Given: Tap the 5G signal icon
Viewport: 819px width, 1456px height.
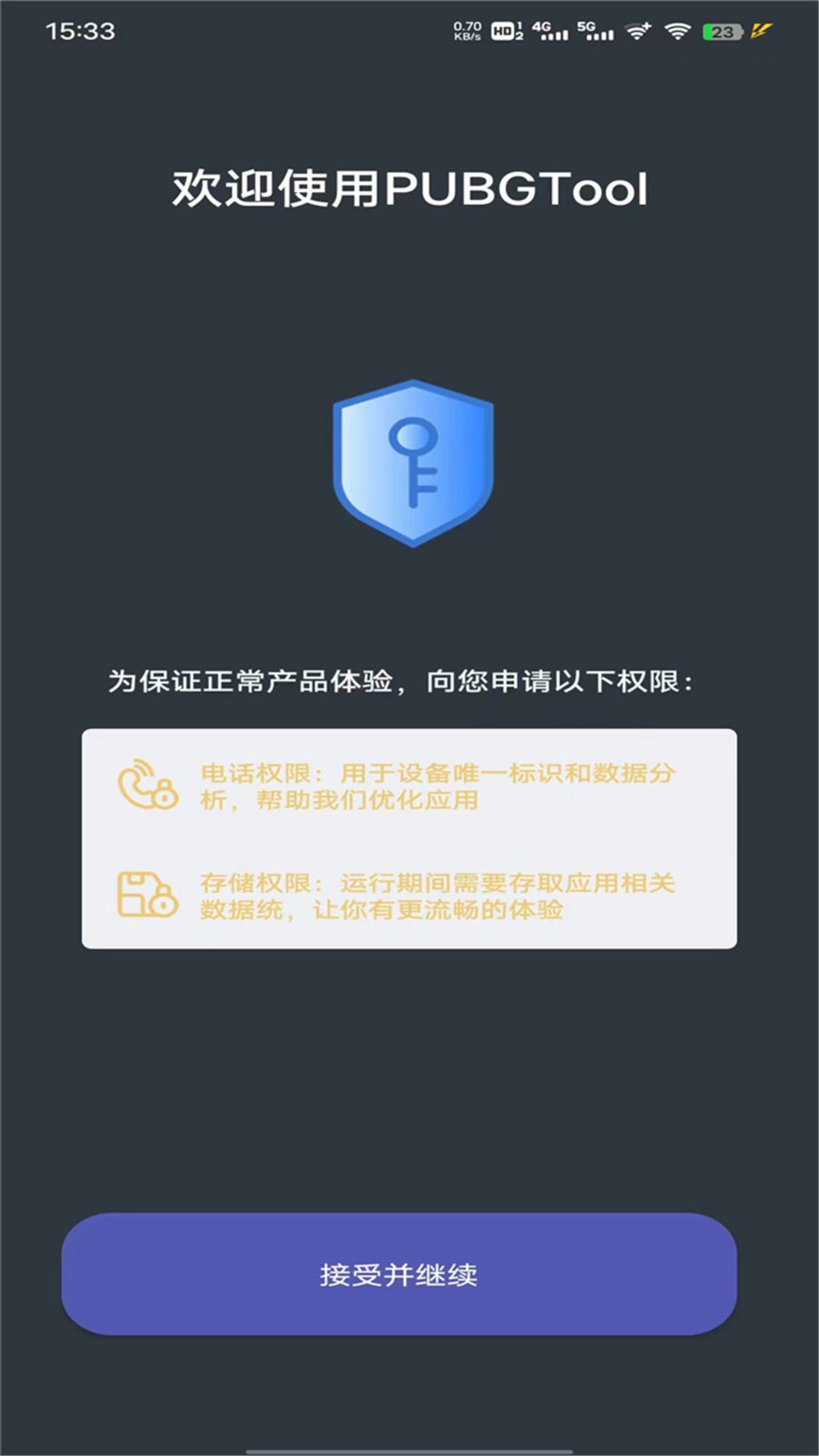Looking at the screenshot, I should [x=596, y=31].
